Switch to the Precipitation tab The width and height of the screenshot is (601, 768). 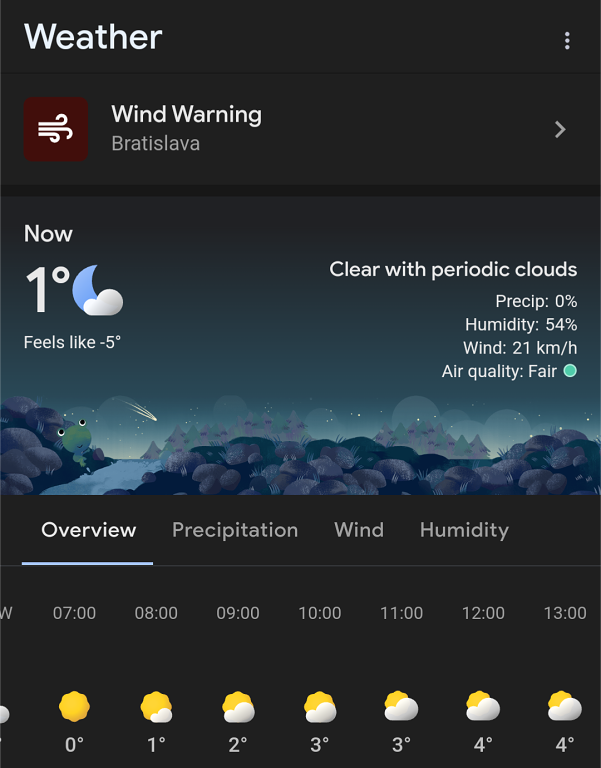235,530
